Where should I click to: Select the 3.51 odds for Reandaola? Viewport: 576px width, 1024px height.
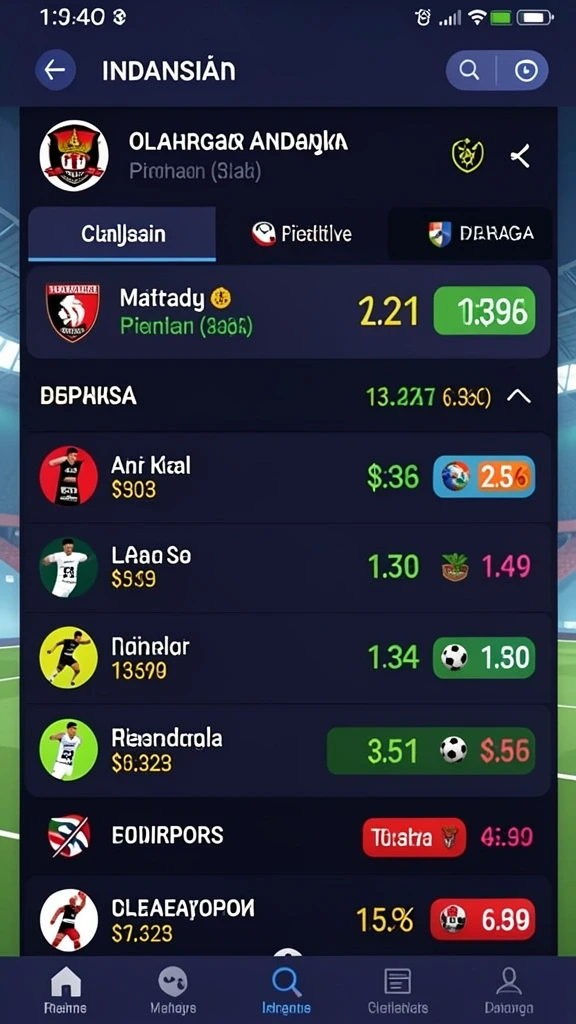point(392,750)
